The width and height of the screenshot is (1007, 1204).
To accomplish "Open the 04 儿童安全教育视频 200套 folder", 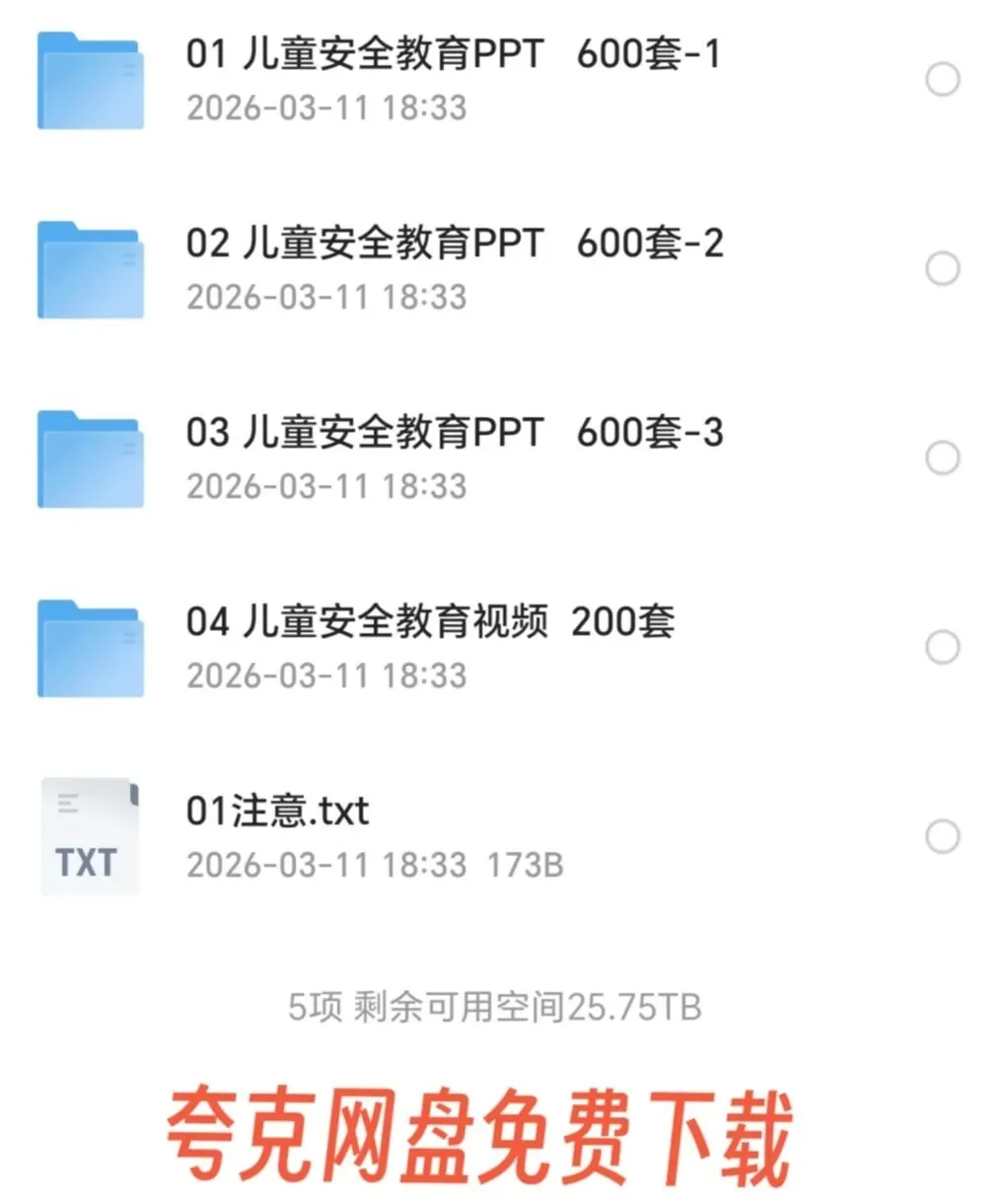I will pos(430,623).
